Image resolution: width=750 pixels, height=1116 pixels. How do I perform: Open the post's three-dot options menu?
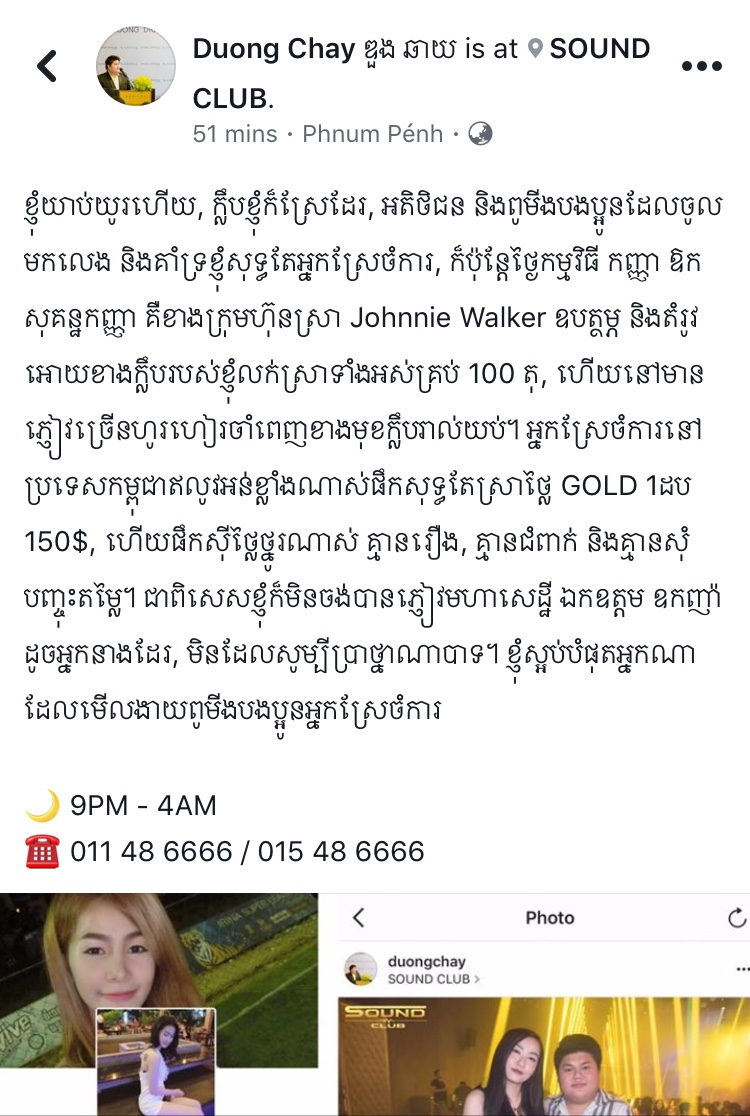pyautogui.click(x=700, y=67)
